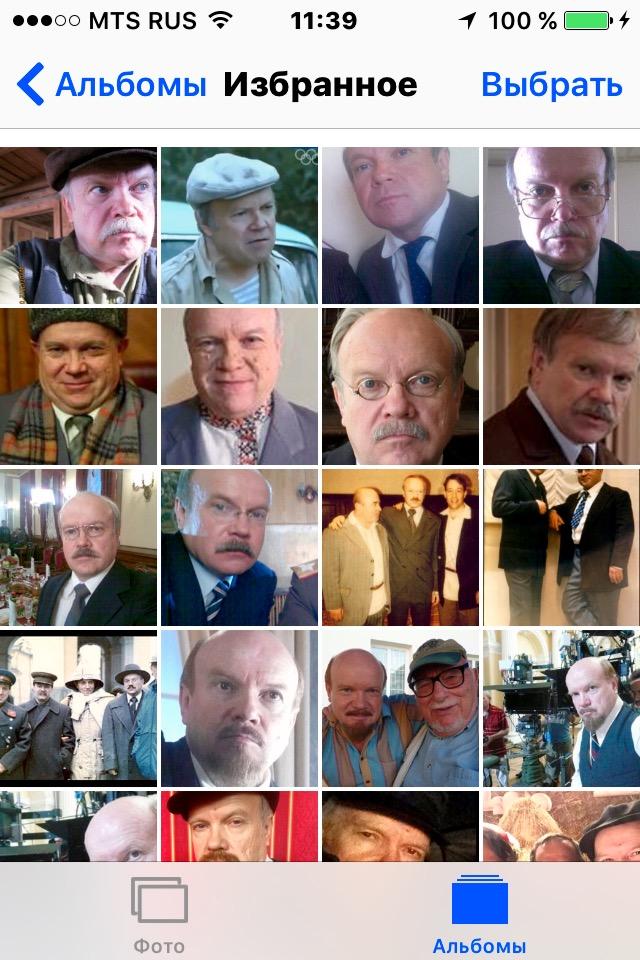Open photo of man in suit with blue tie
640x960 pixels.
click(400, 225)
